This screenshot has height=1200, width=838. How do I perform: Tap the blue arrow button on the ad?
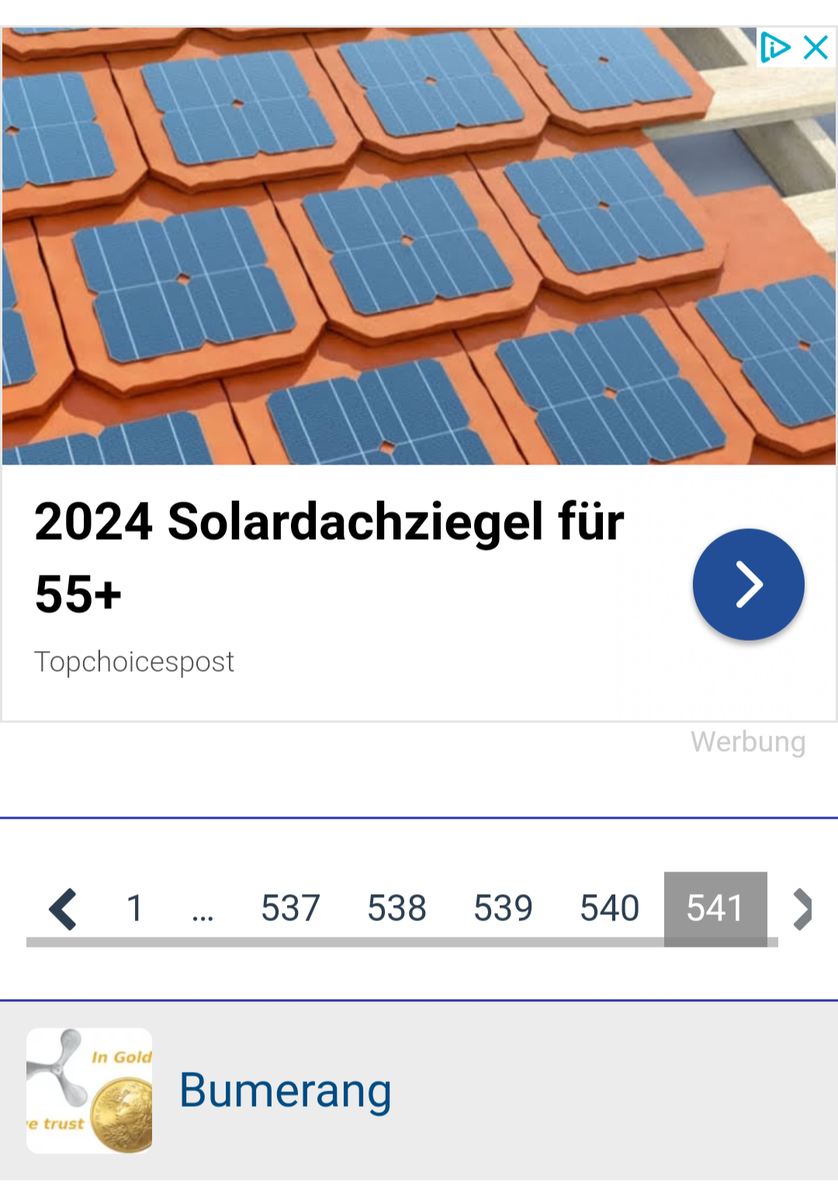[x=748, y=585]
